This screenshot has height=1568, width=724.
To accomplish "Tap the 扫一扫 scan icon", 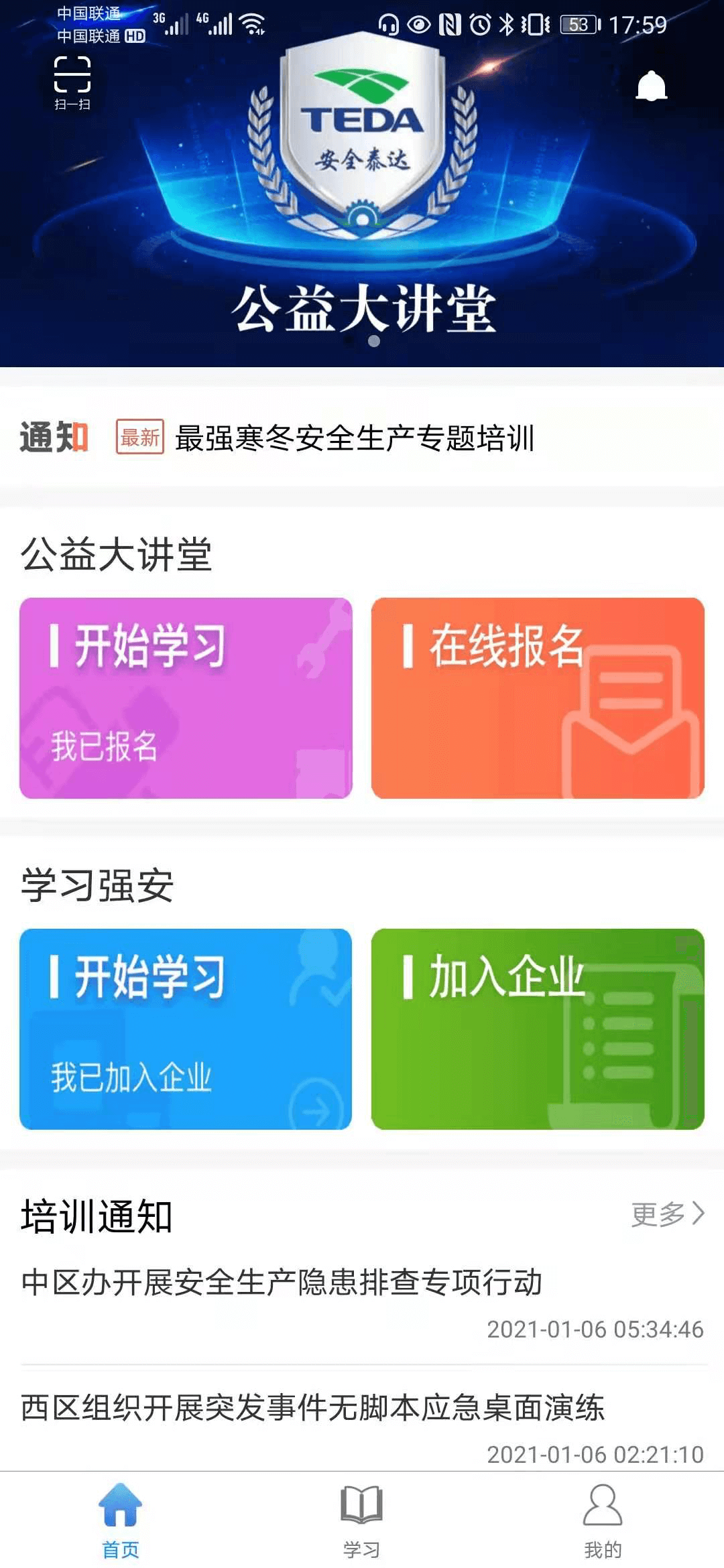I will 72,79.
